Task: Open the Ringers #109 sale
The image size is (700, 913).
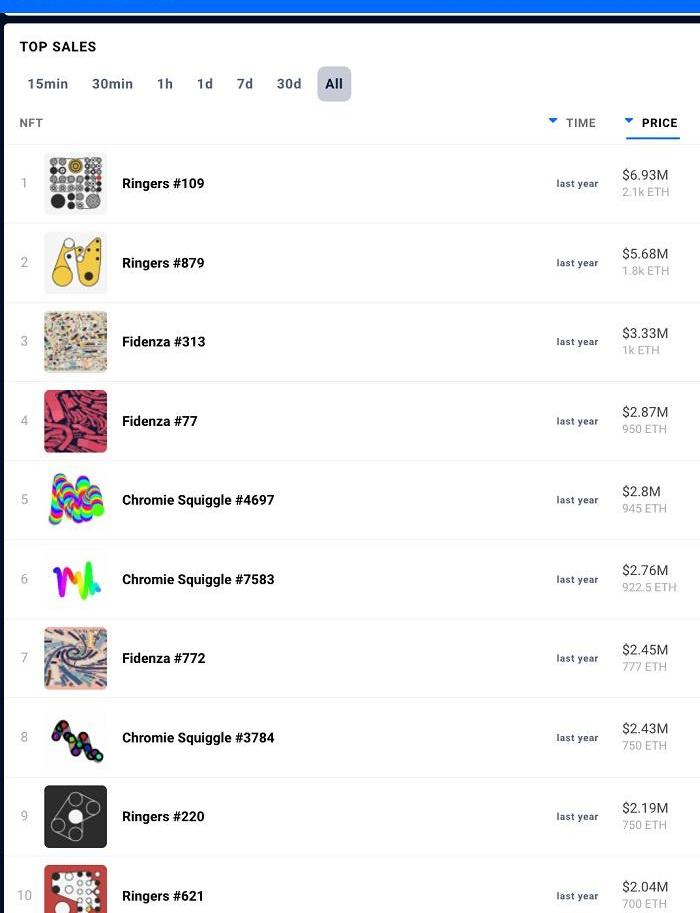Action: (163, 184)
